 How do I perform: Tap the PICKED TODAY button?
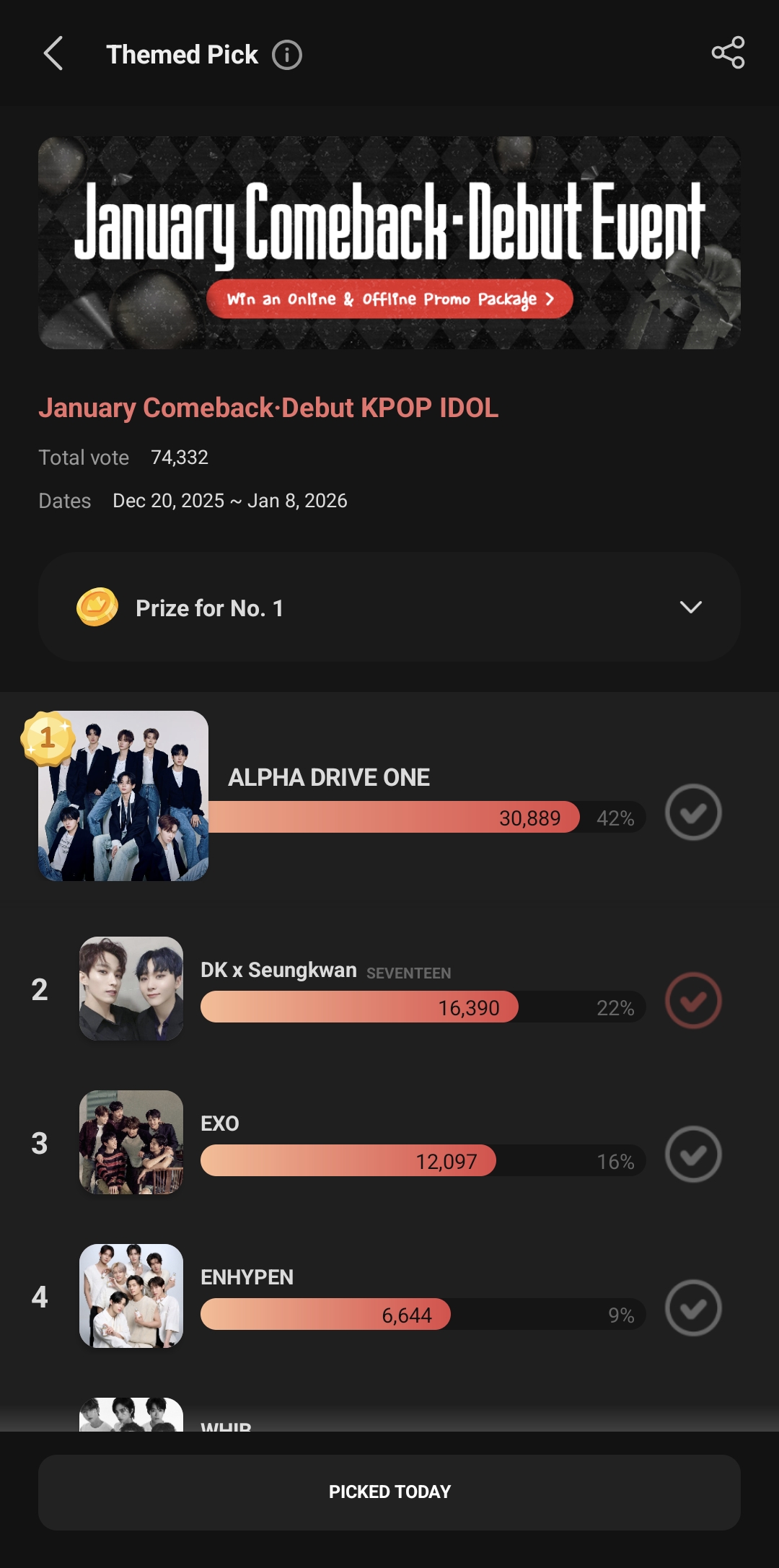389,1492
